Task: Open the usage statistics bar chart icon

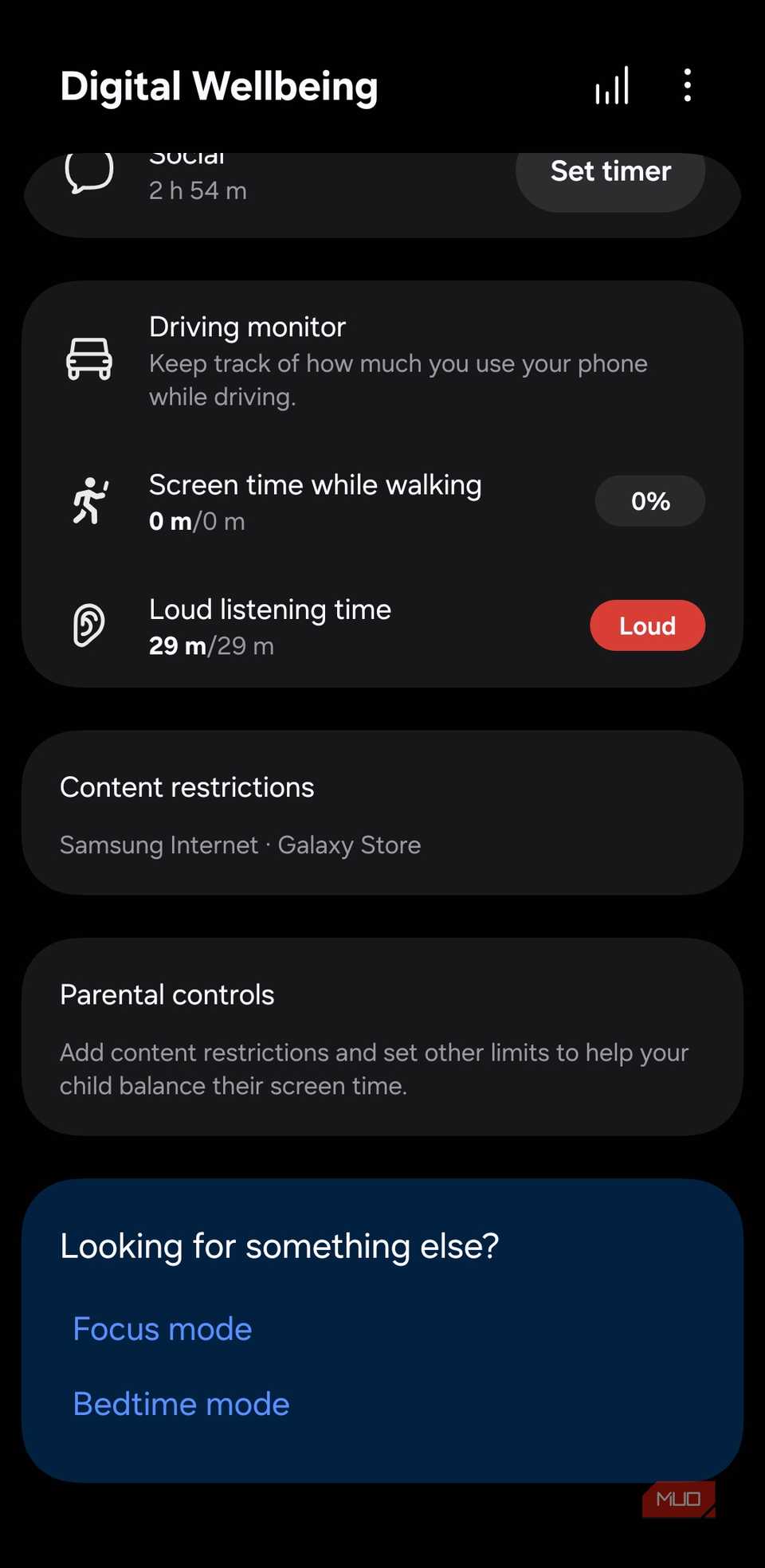Action: tap(611, 86)
